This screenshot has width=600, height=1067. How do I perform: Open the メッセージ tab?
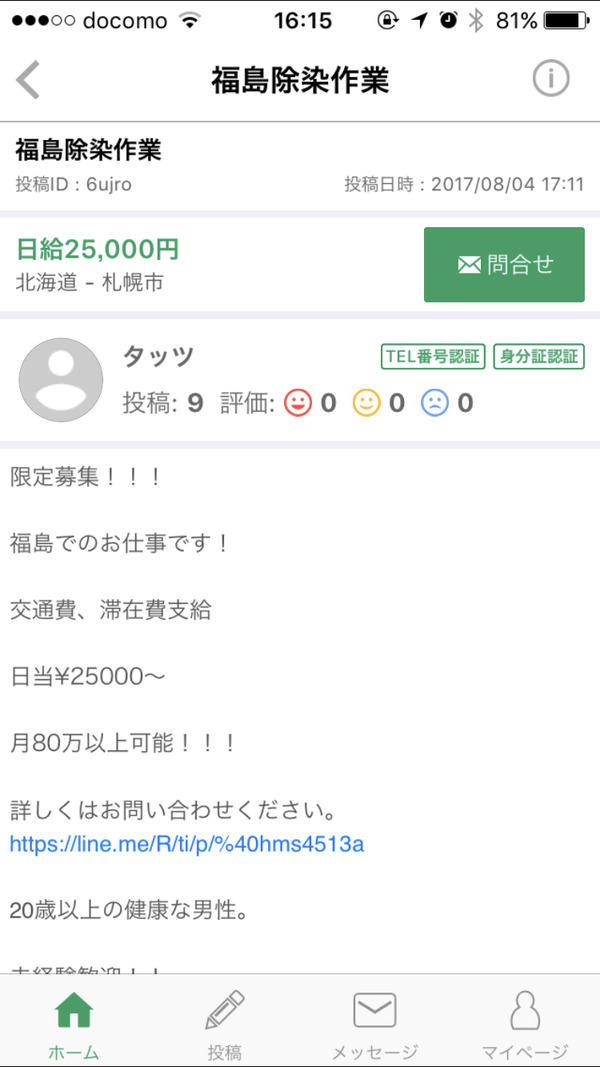(x=374, y=1023)
